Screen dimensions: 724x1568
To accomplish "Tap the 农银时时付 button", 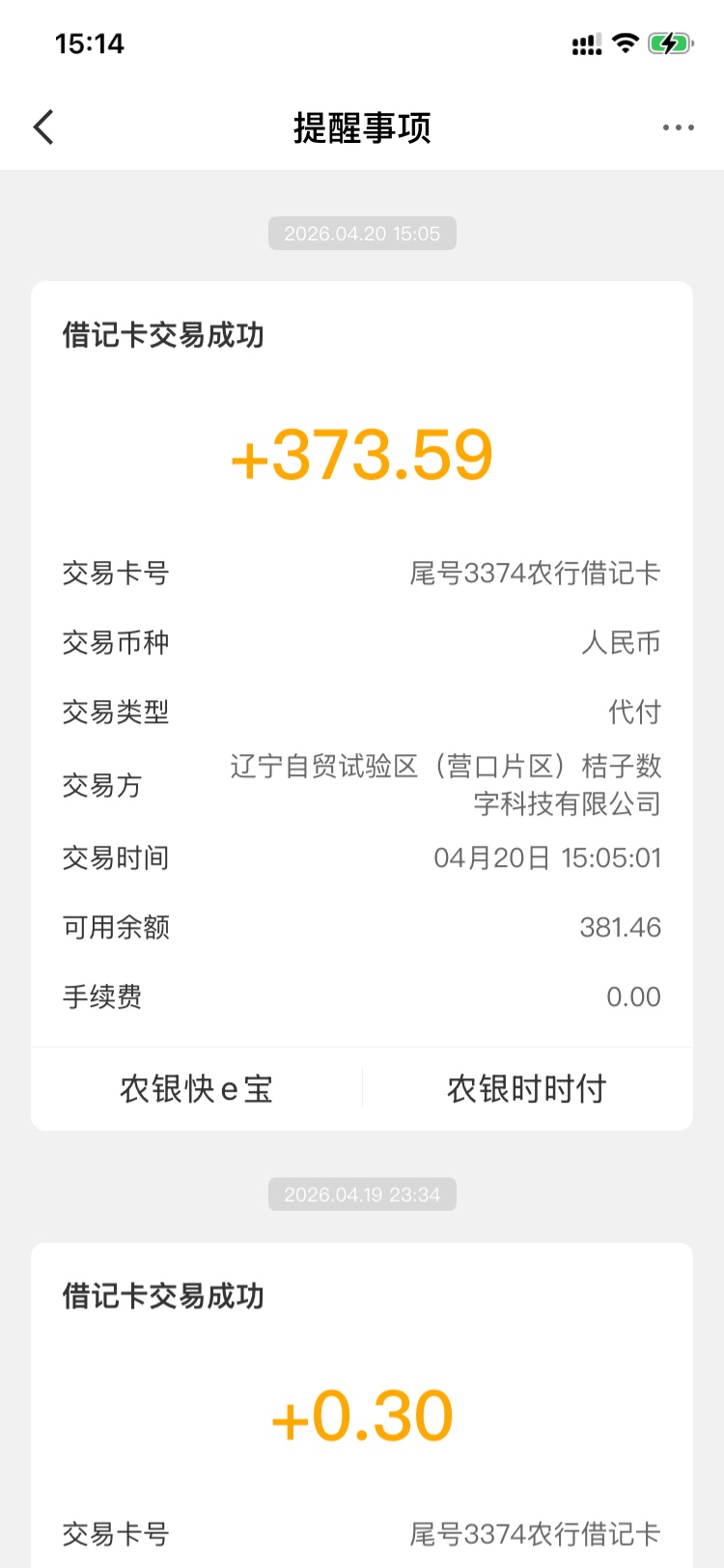I will tap(527, 1089).
